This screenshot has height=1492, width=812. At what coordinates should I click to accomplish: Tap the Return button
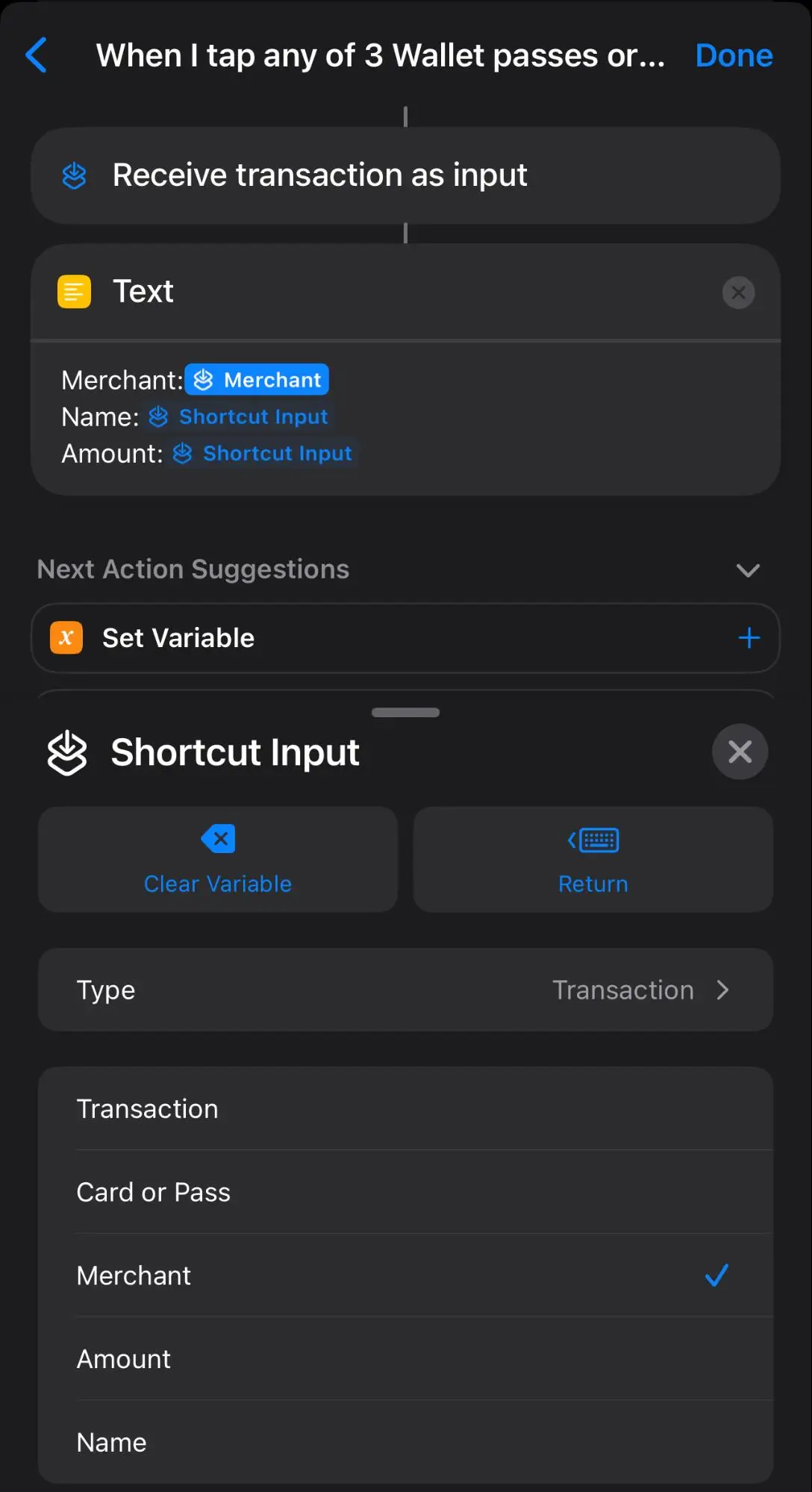593,859
